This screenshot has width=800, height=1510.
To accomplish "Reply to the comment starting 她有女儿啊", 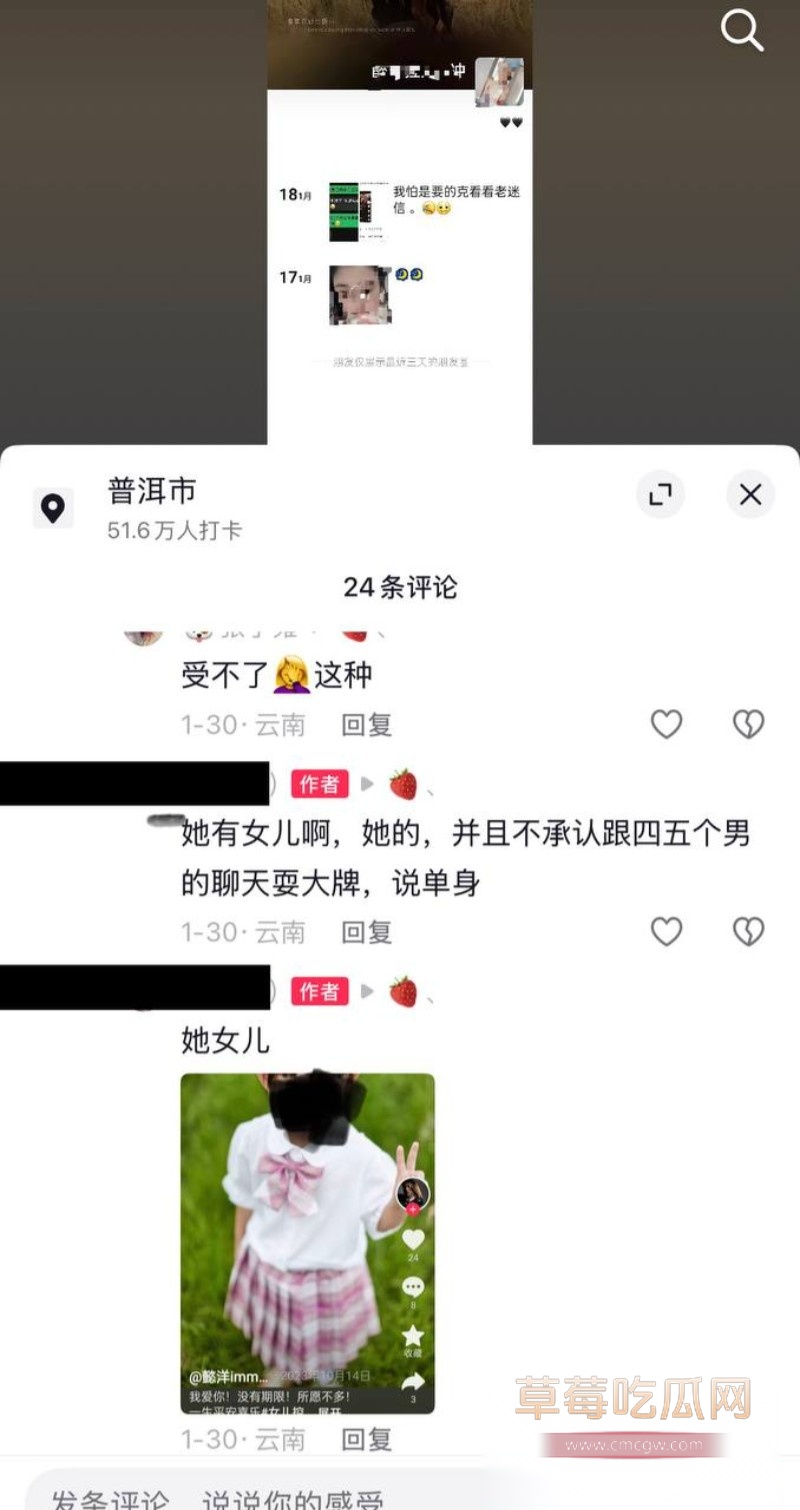I will pos(366,932).
